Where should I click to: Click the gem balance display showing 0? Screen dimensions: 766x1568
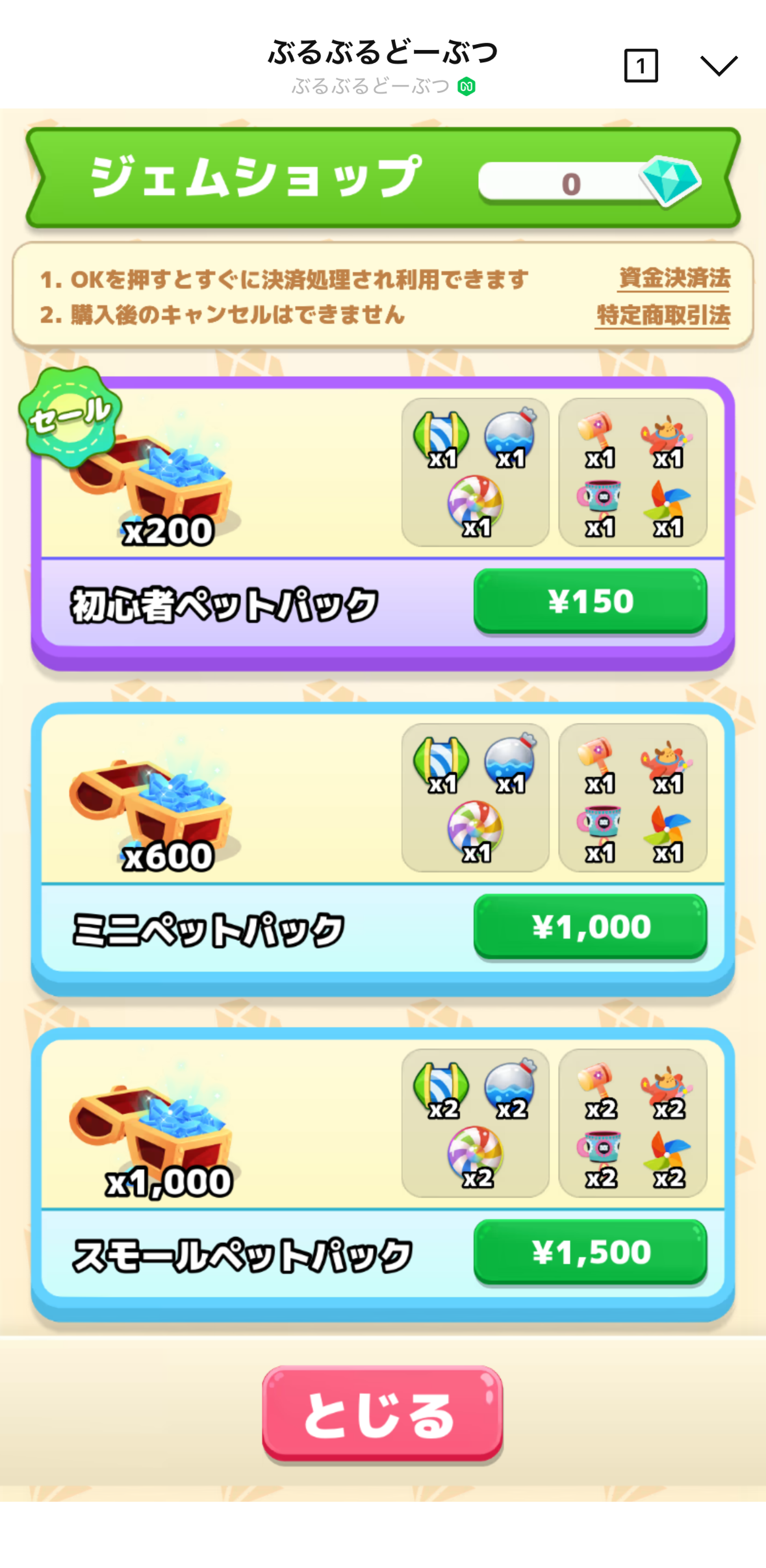click(x=569, y=183)
